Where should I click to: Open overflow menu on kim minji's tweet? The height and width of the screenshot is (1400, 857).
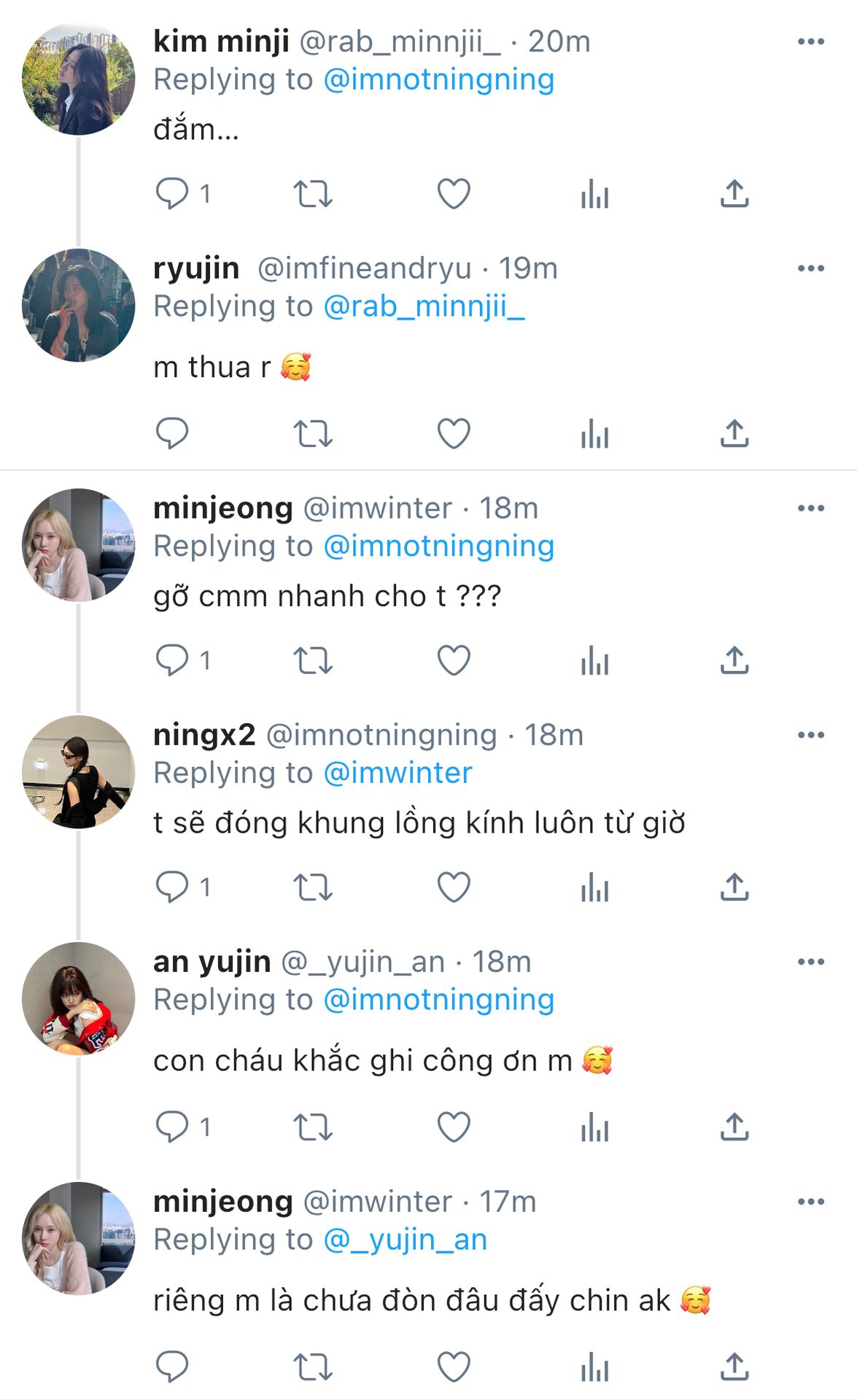coord(810,42)
